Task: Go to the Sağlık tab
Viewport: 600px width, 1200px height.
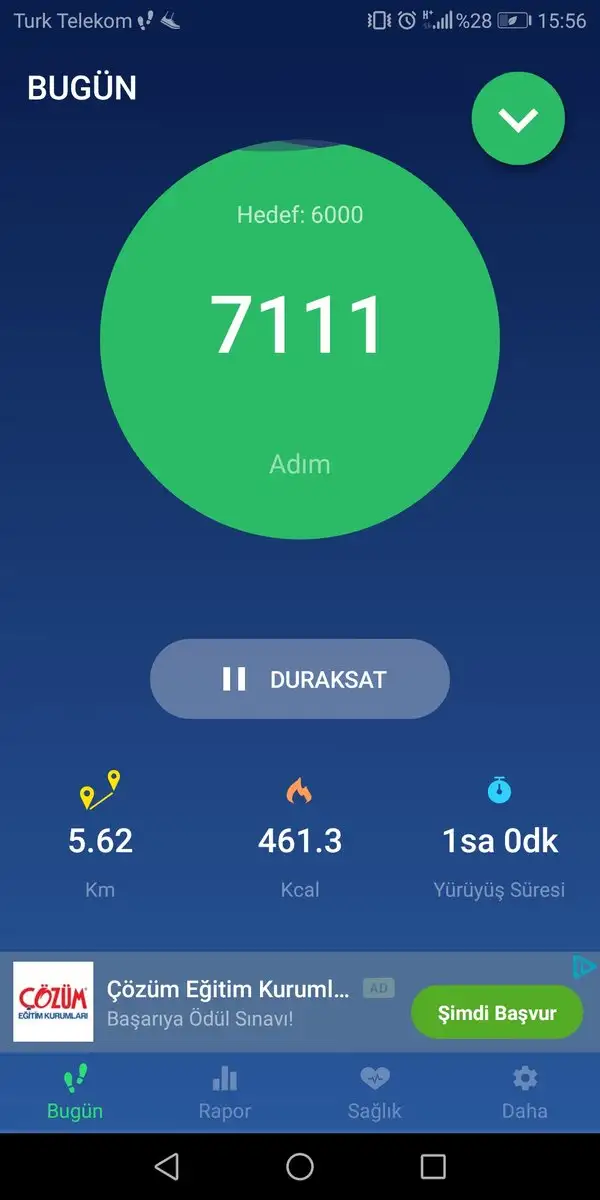Action: point(375,1092)
